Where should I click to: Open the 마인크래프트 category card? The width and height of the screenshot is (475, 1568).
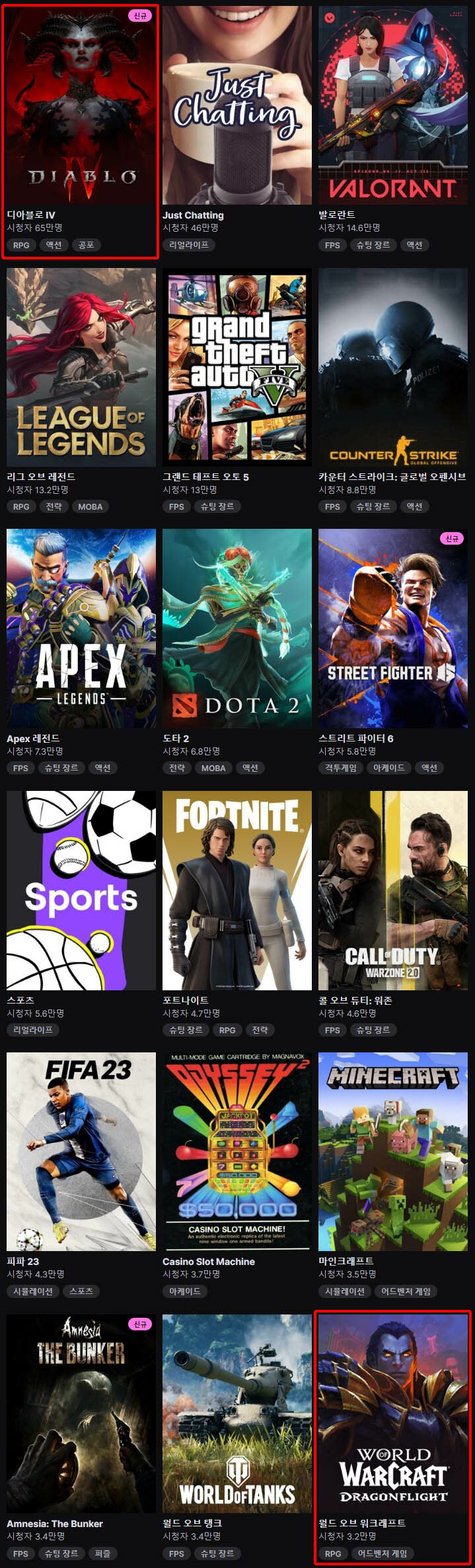point(393,1151)
